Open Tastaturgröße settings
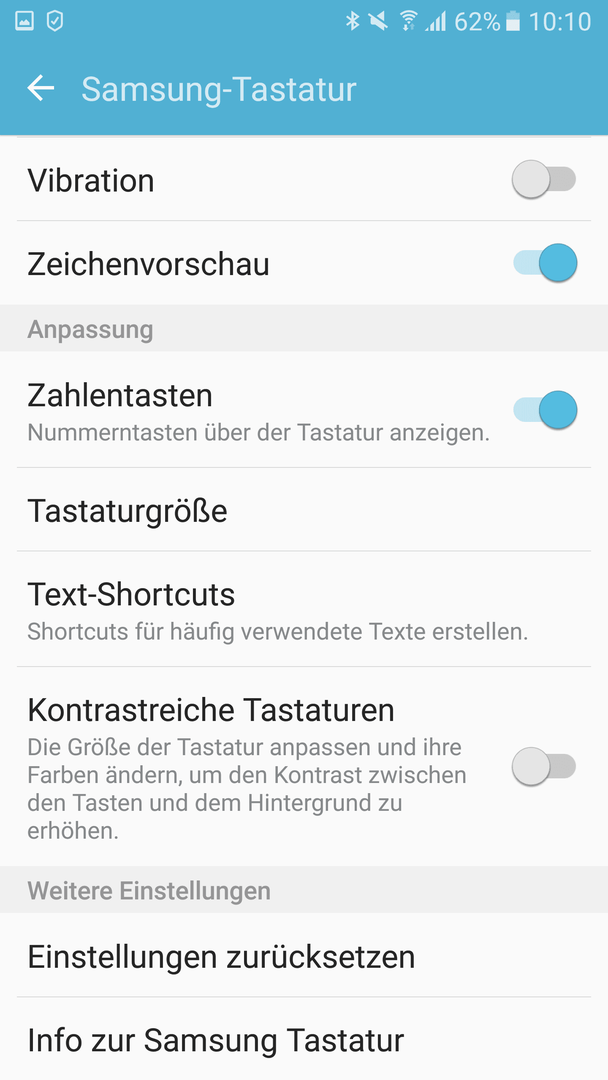The image size is (608, 1080). (304, 510)
